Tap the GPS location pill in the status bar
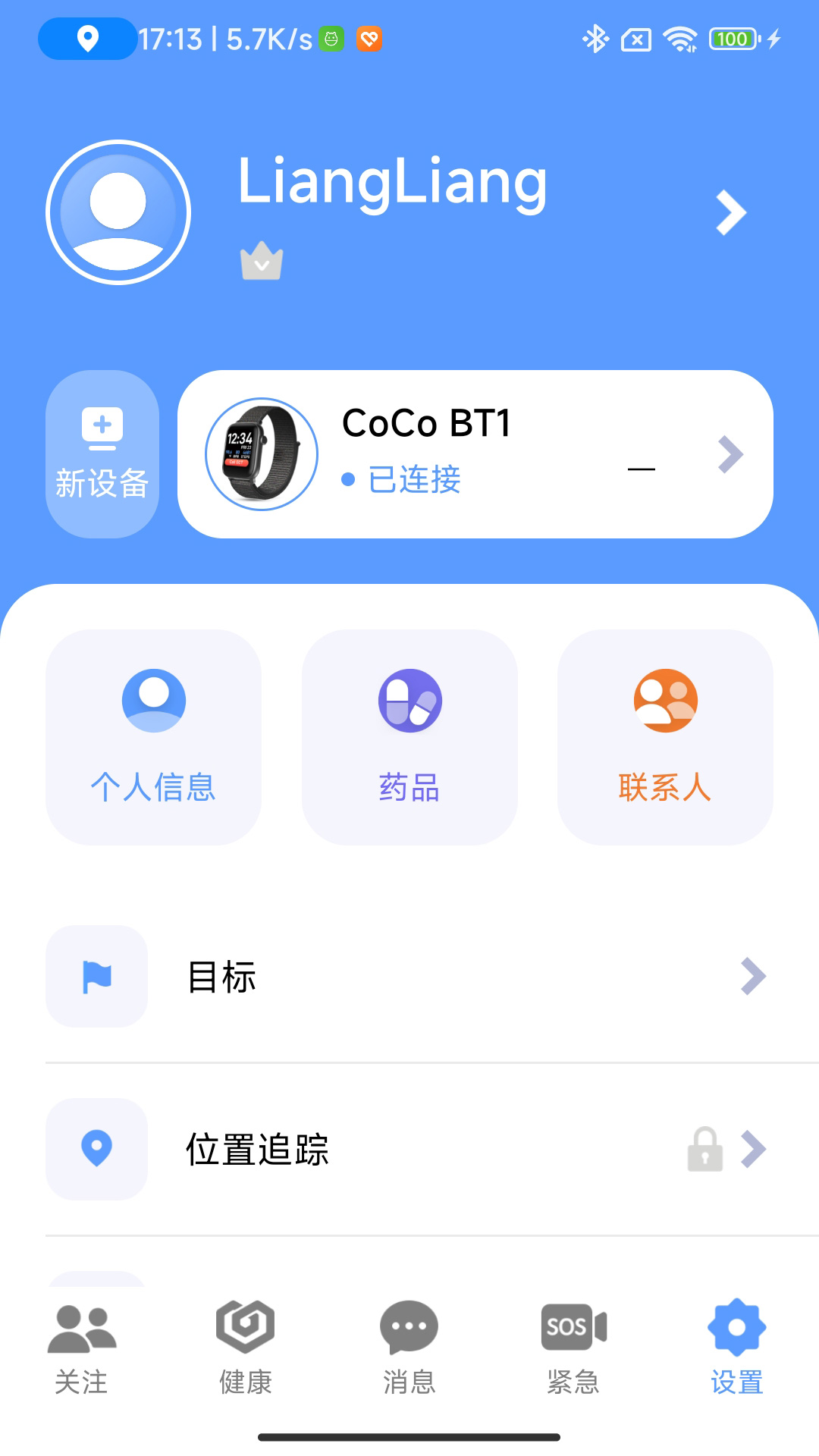This screenshot has height=1456, width=819. pos(86,39)
